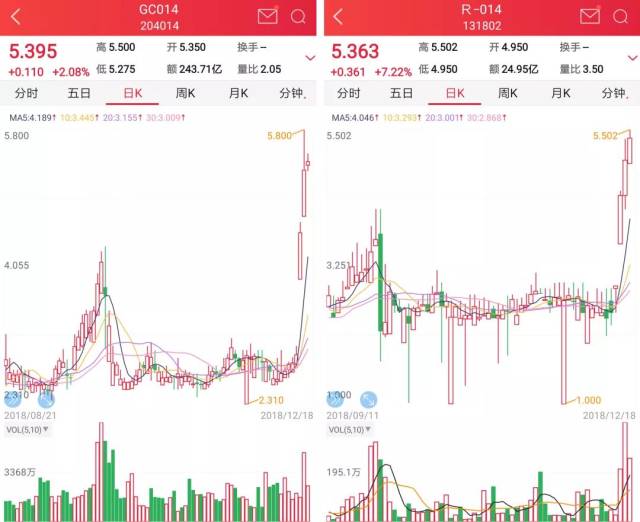
Task: Select 月K on the GC014 chart
Action: [x=238, y=93]
